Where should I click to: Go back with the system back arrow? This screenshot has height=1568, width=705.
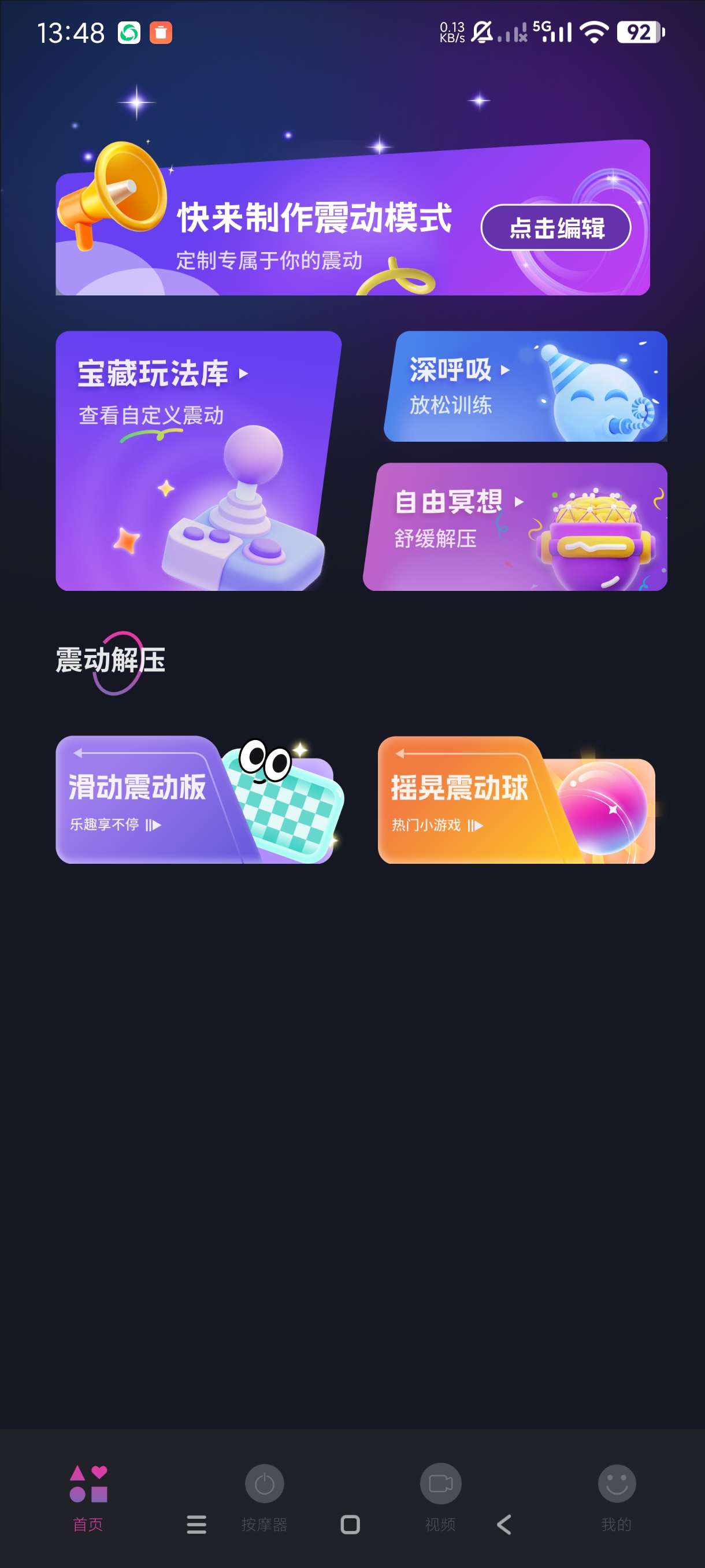coord(504,1524)
